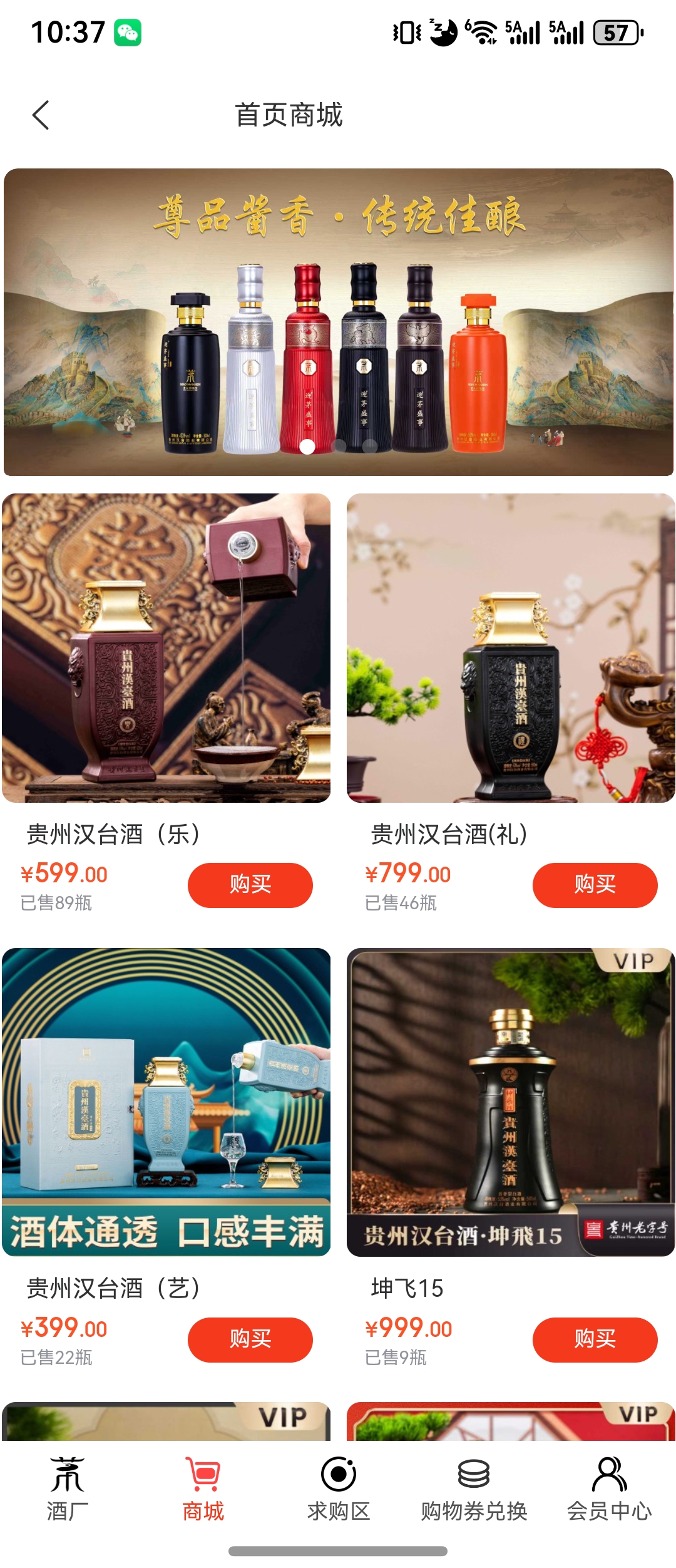The image size is (676, 1568).
Task: Open the 购物券兑换 tab
Action: point(474,1489)
